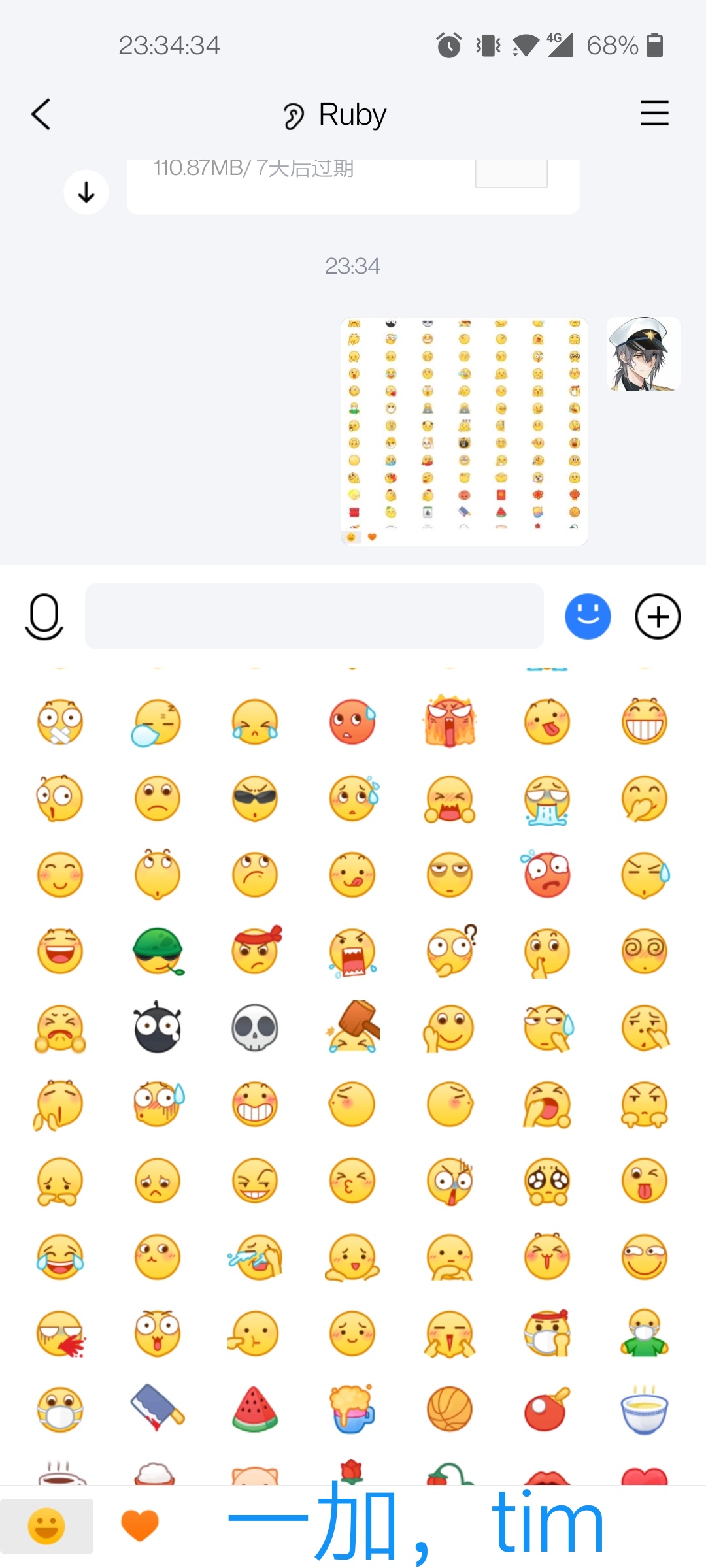Insert the dizzy spiral eyes emoji
The image size is (706, 1568).
(x=645, y=951)
